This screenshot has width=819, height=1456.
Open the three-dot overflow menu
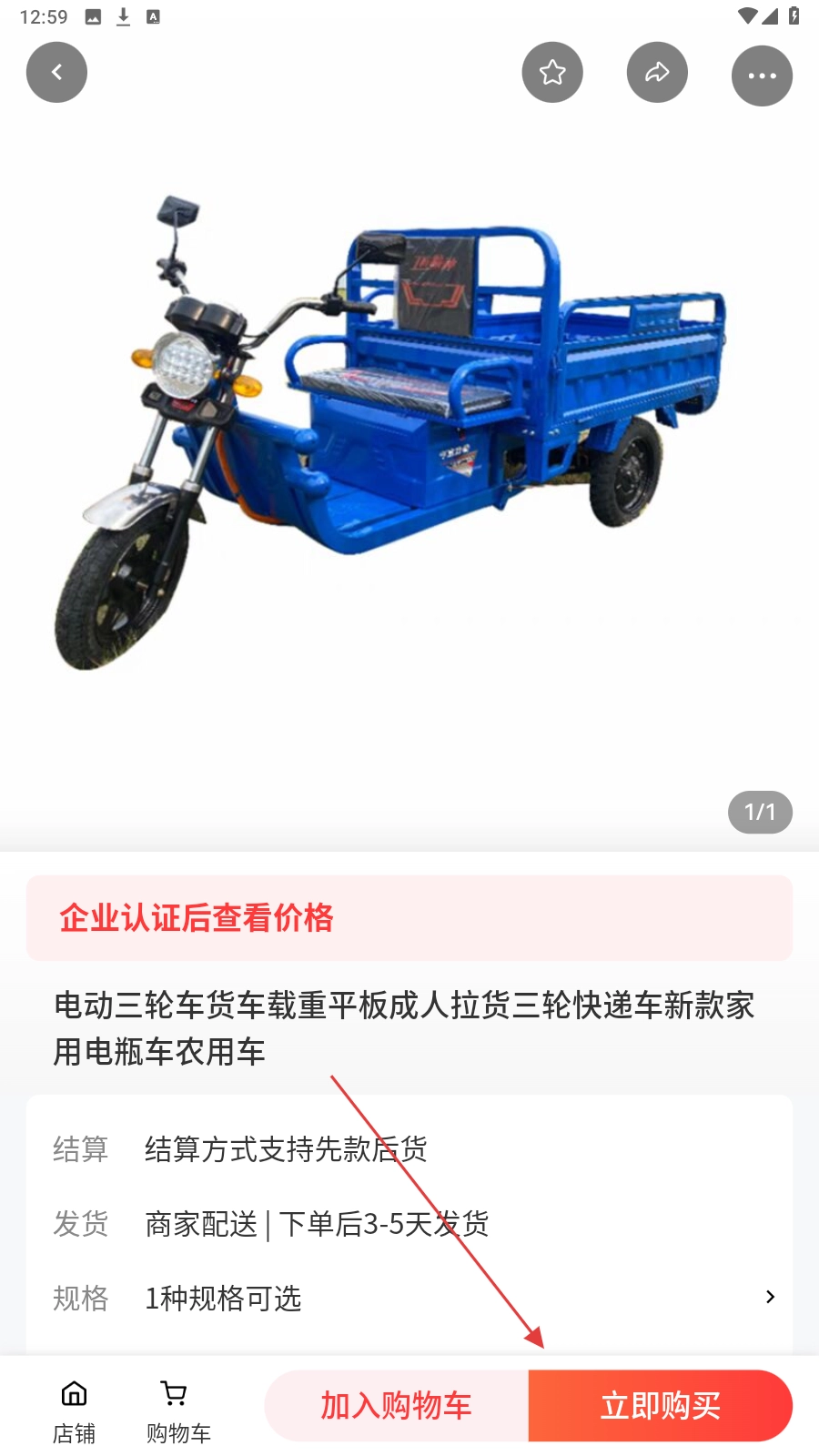(x=762, y=76)
